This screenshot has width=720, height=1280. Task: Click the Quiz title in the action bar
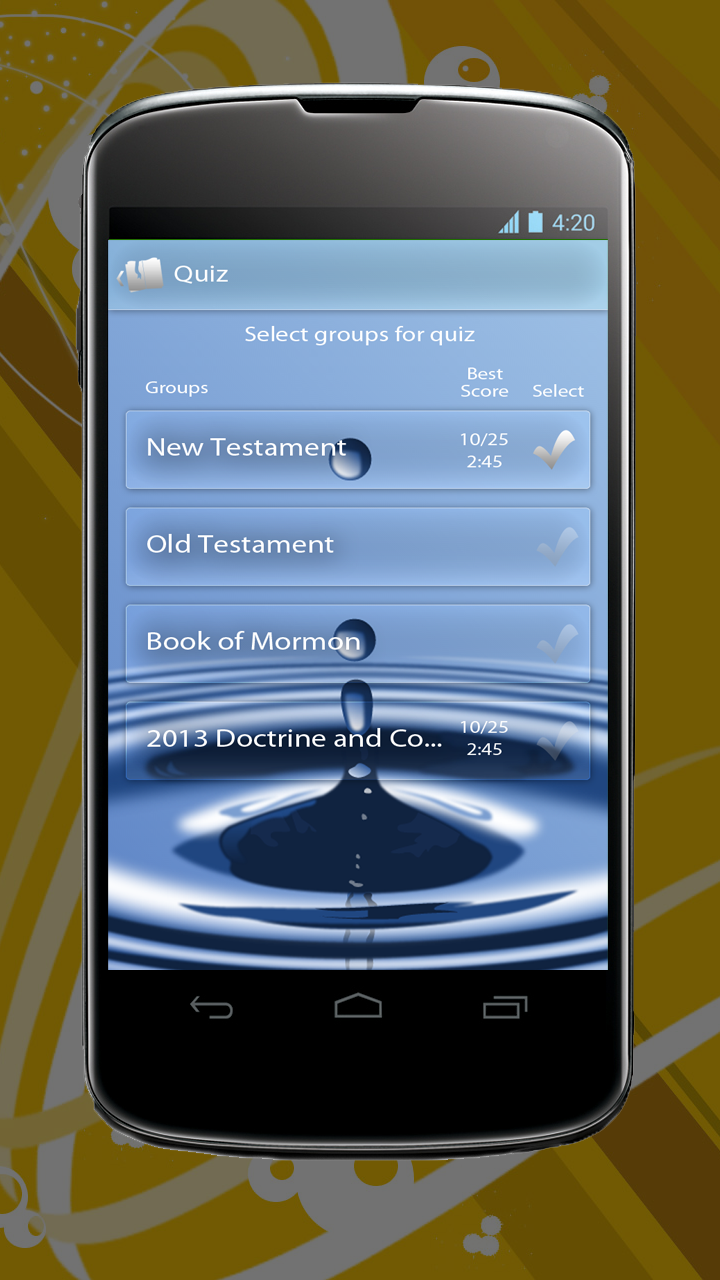(202, 272)
